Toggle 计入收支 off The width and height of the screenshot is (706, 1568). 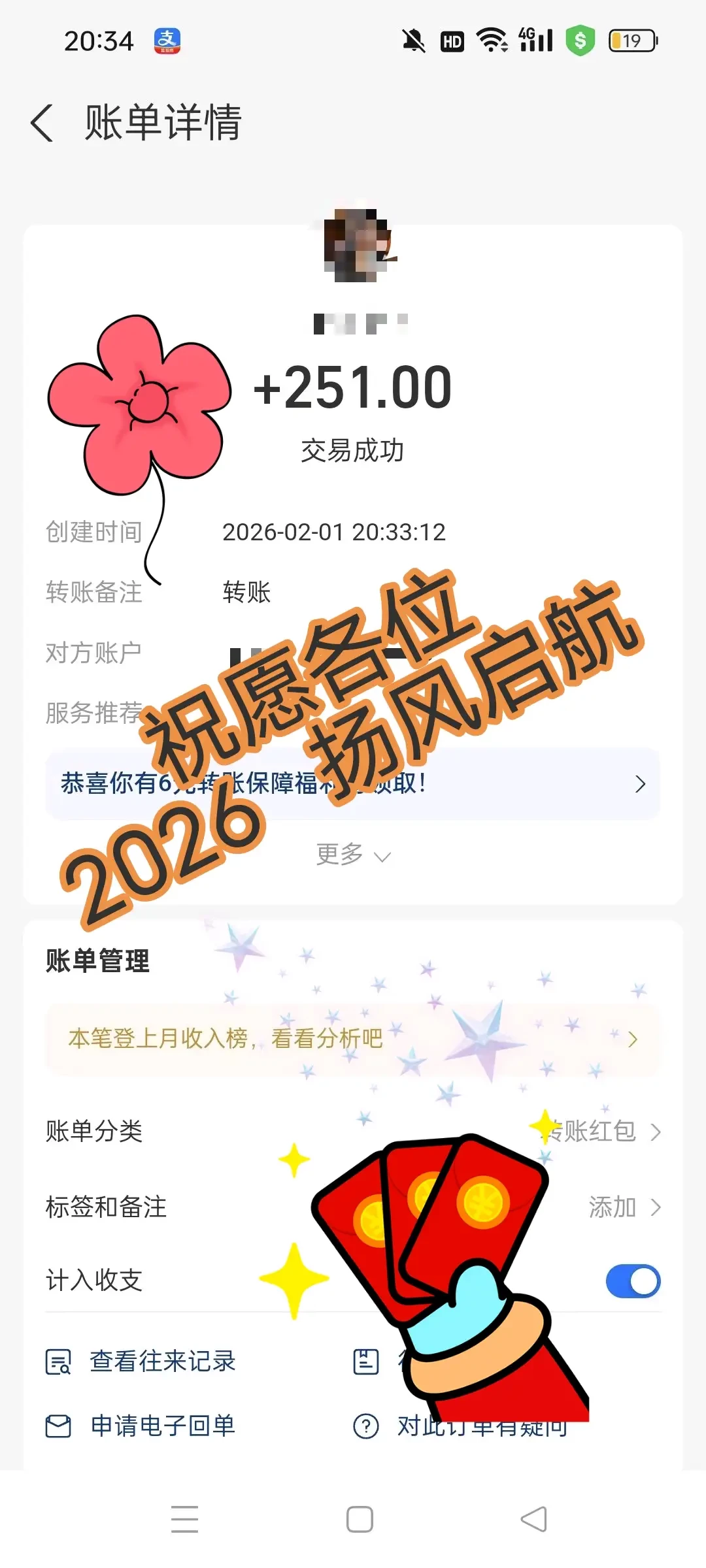[x=631, y=1281]
